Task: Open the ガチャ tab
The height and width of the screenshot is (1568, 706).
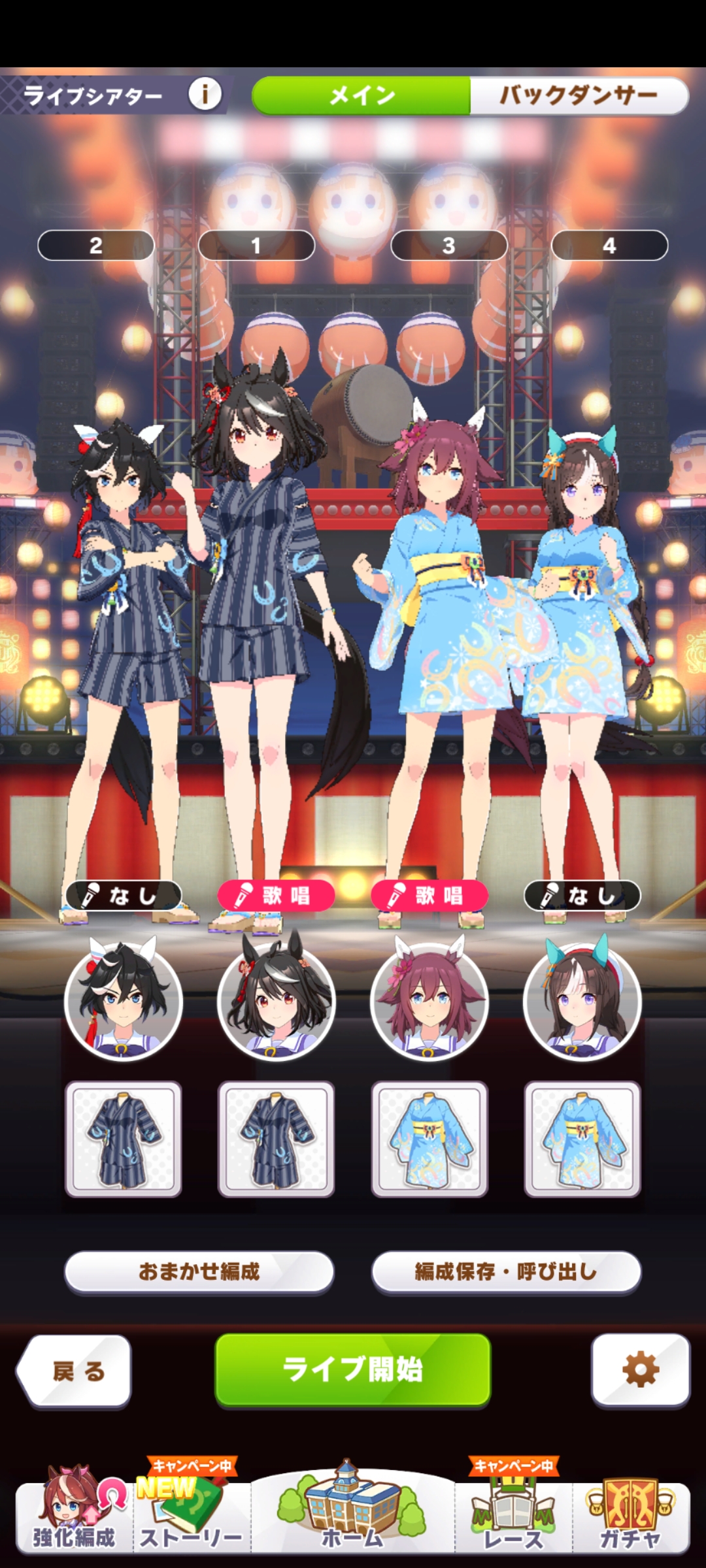Action: tap(631, 1516)
